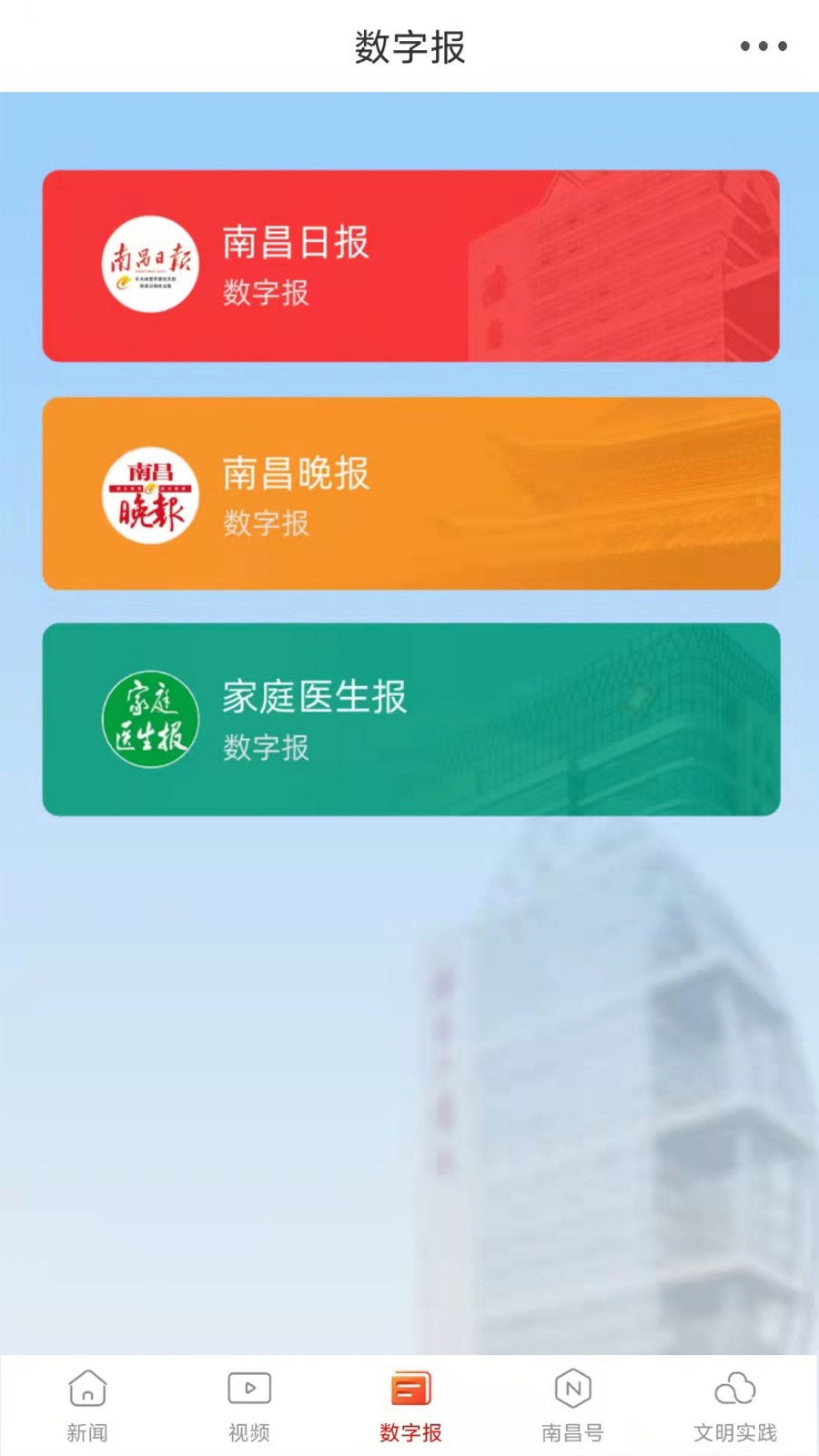Switch to the 文明实践 tab
The image size is (819, 1456).
(734, 1406)
